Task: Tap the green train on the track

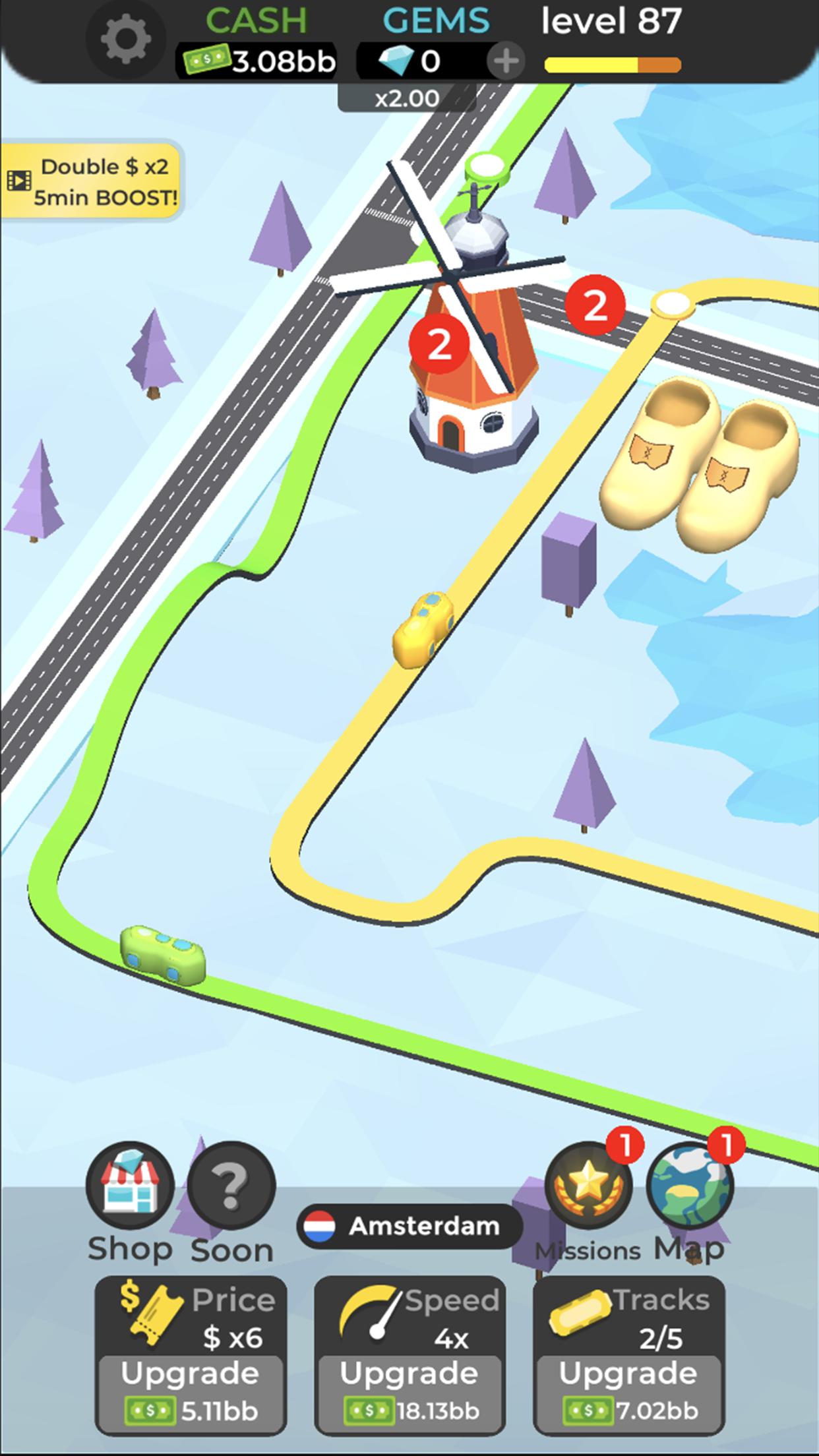Action: (162, 955)
